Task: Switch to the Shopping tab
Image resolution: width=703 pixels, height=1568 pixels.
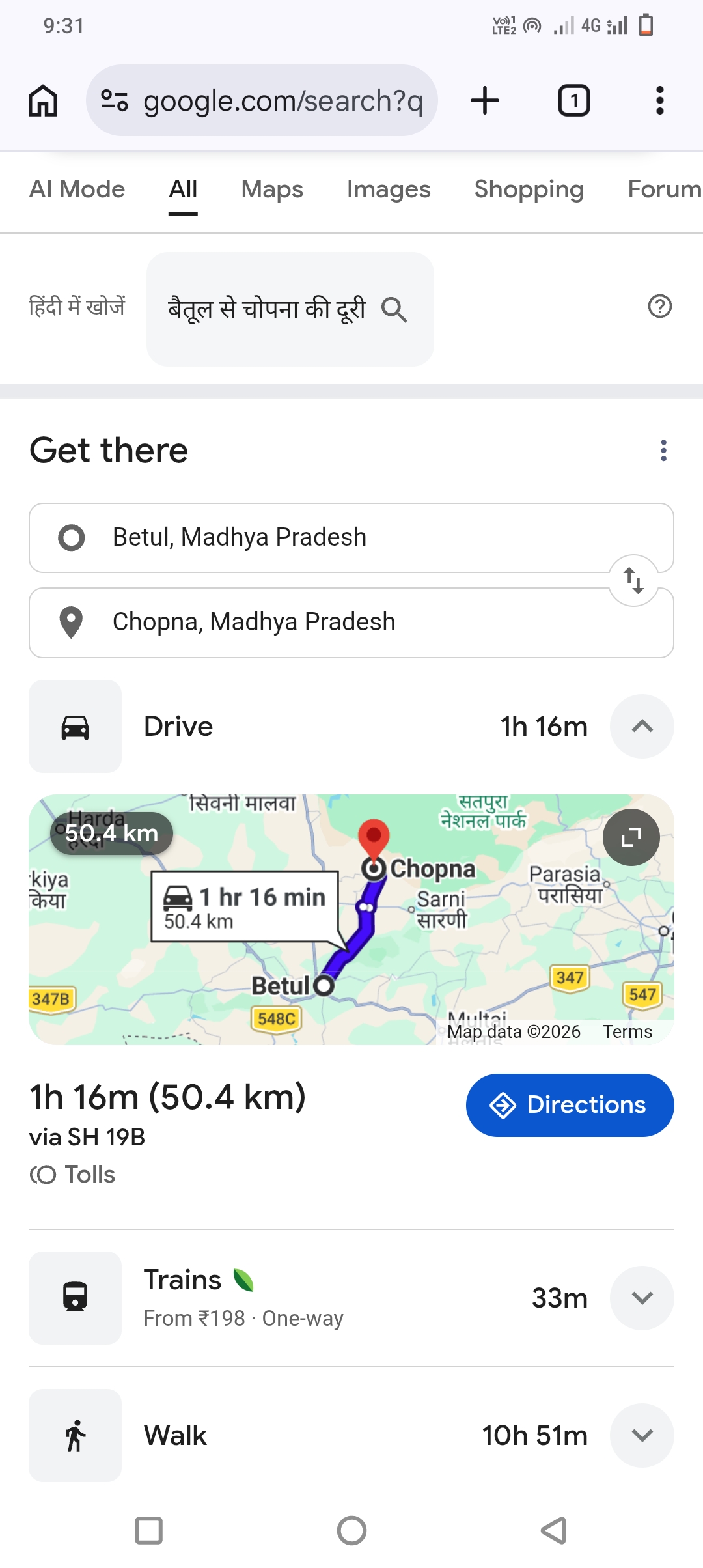Action: (529, 189)
